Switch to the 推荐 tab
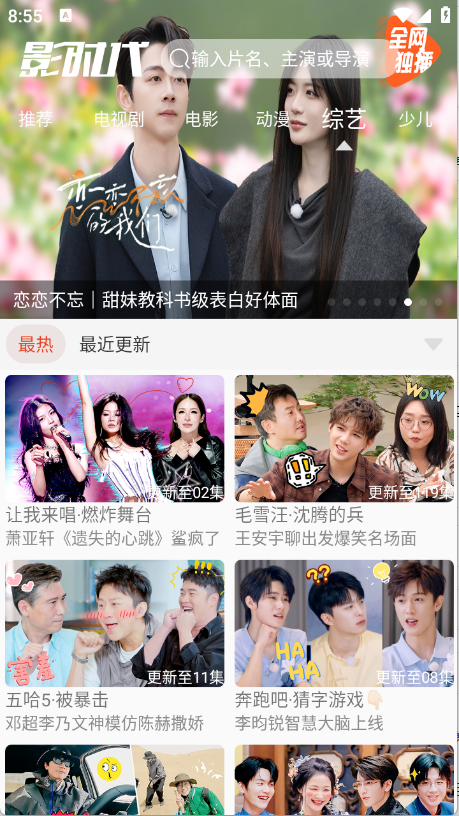The width and height of the screenshot is (459, 816). point(35,119)
